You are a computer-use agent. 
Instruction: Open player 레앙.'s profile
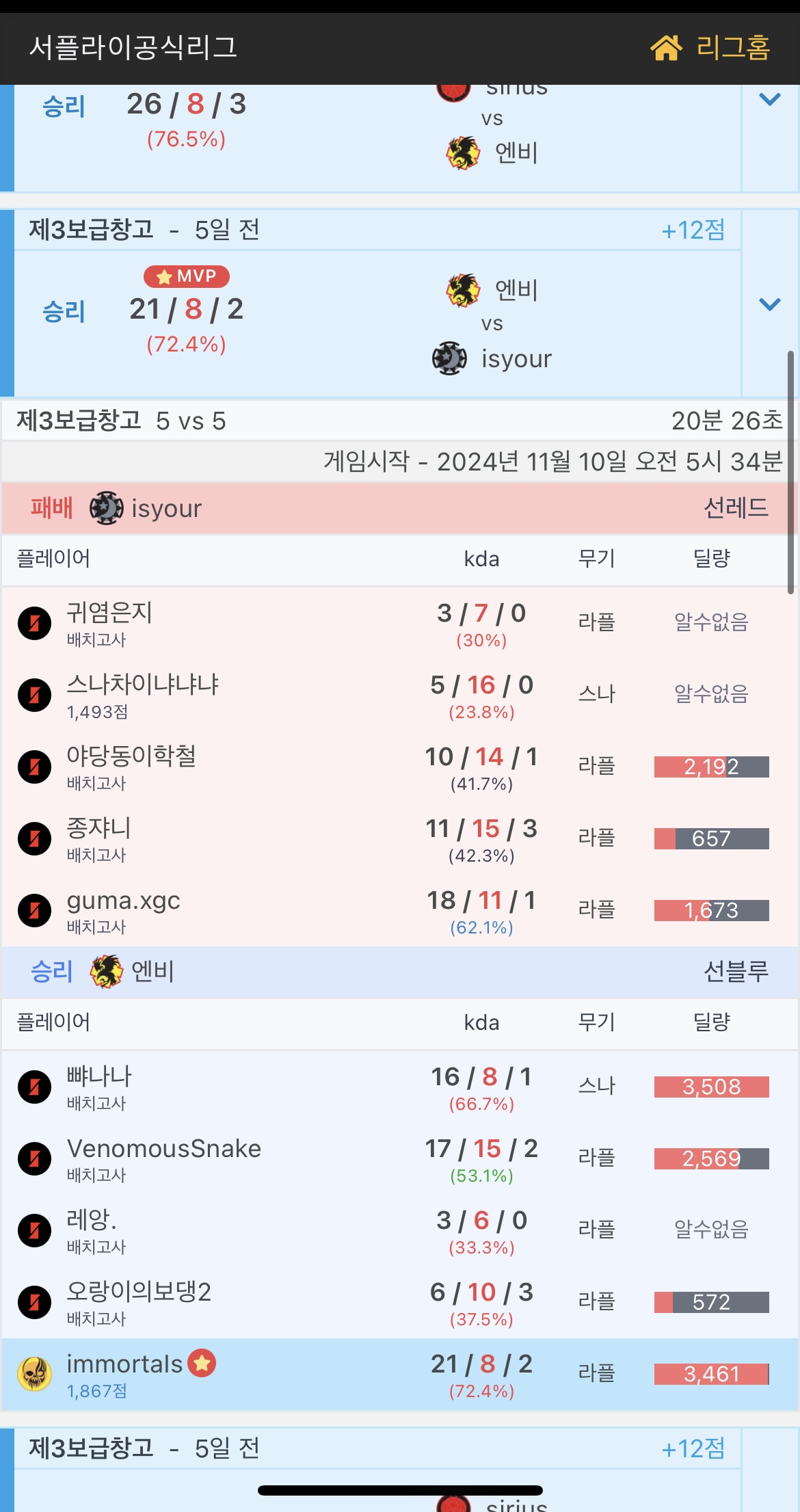[x=92, y=1221]
